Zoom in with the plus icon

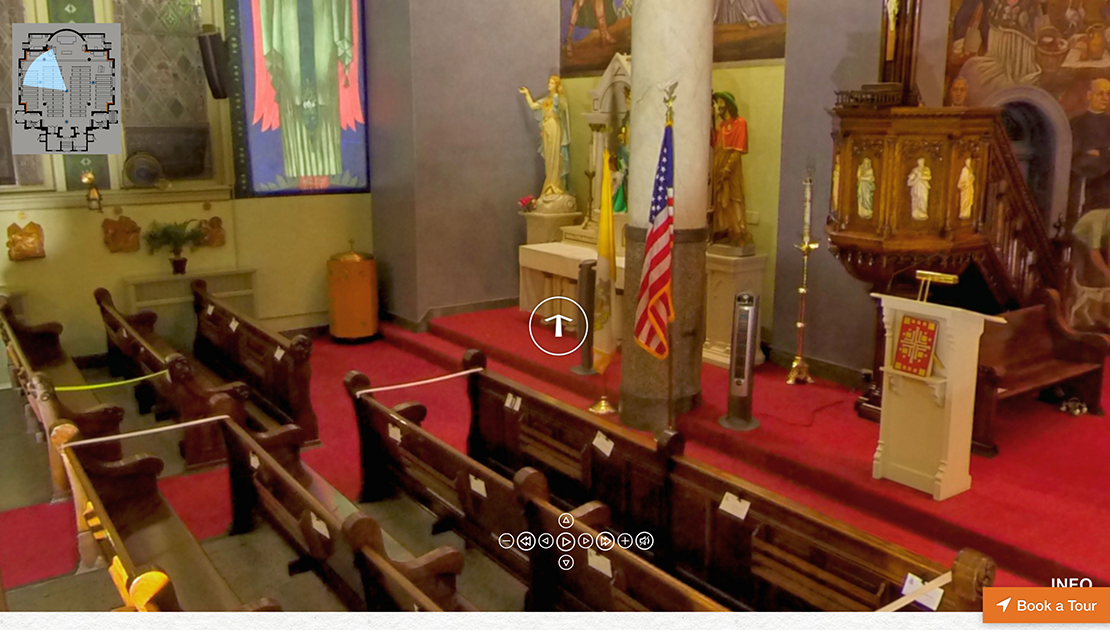point(625,541)
